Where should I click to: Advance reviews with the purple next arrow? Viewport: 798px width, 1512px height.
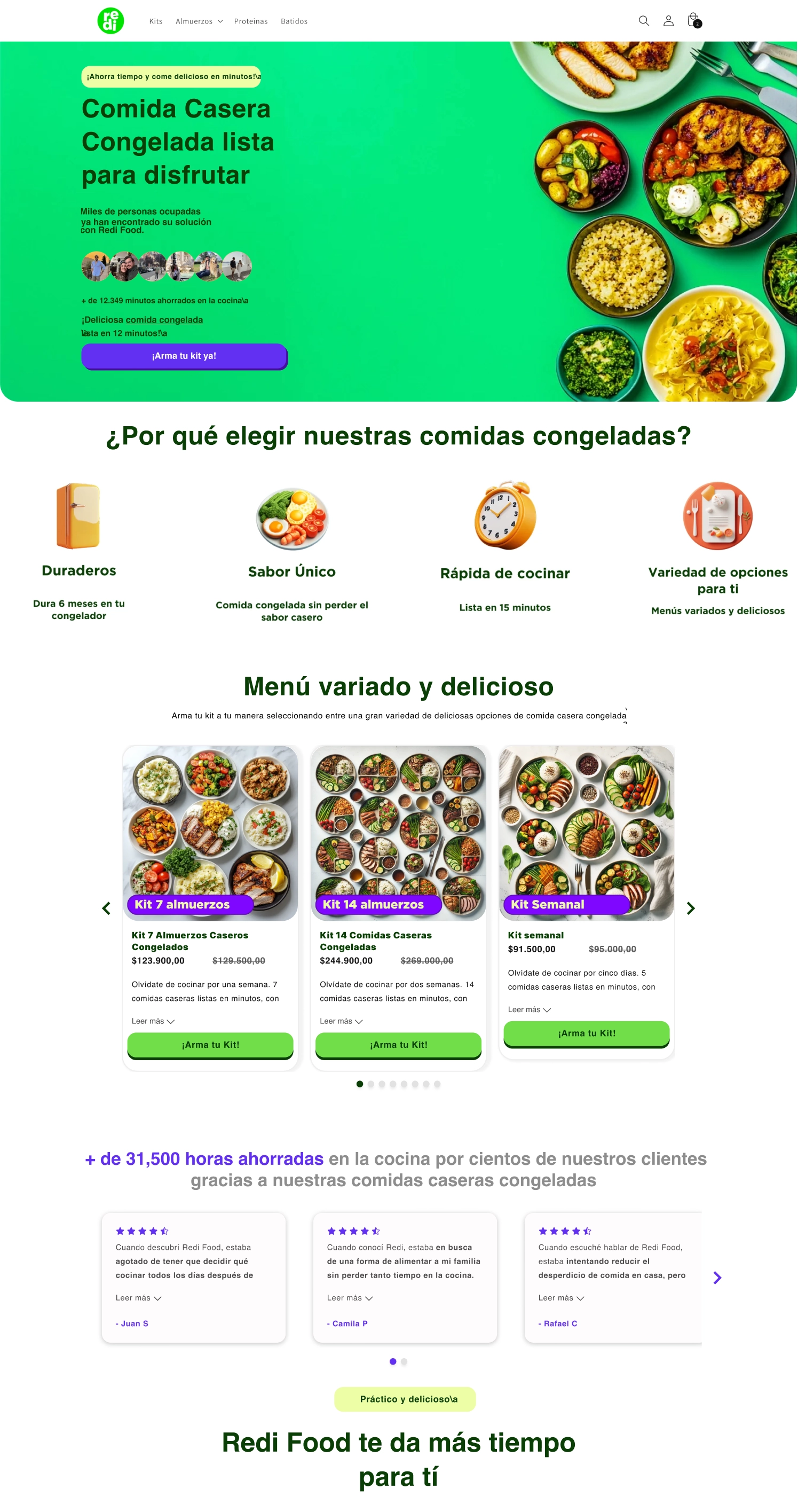coord(717,1278)
